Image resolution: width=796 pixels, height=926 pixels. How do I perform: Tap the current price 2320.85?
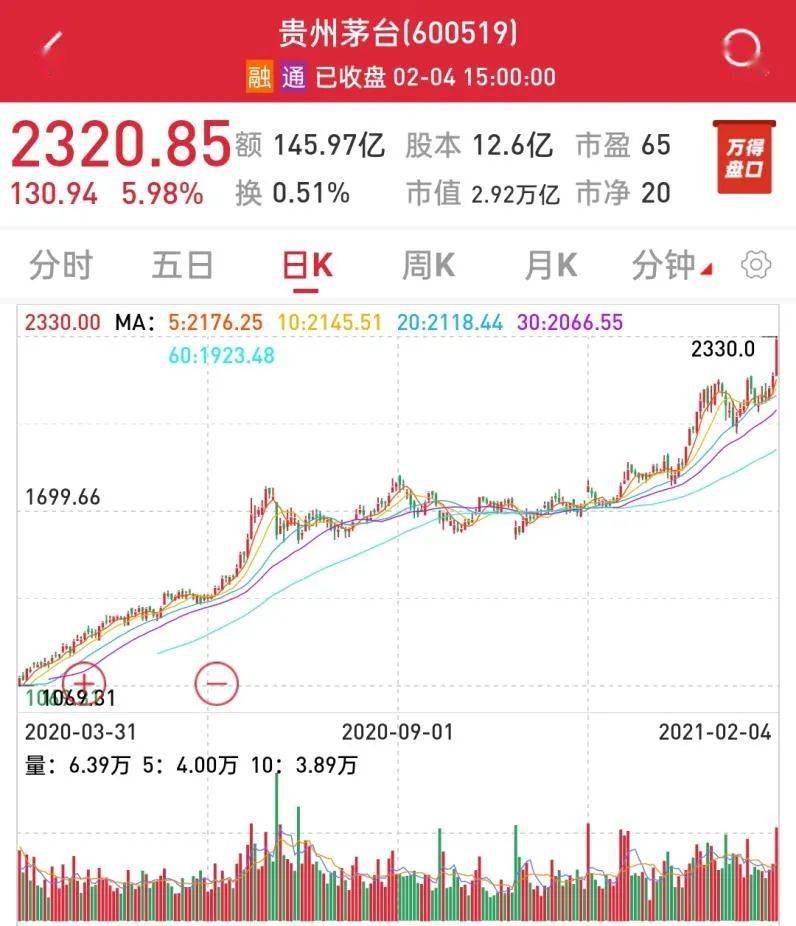pos(120,146)
